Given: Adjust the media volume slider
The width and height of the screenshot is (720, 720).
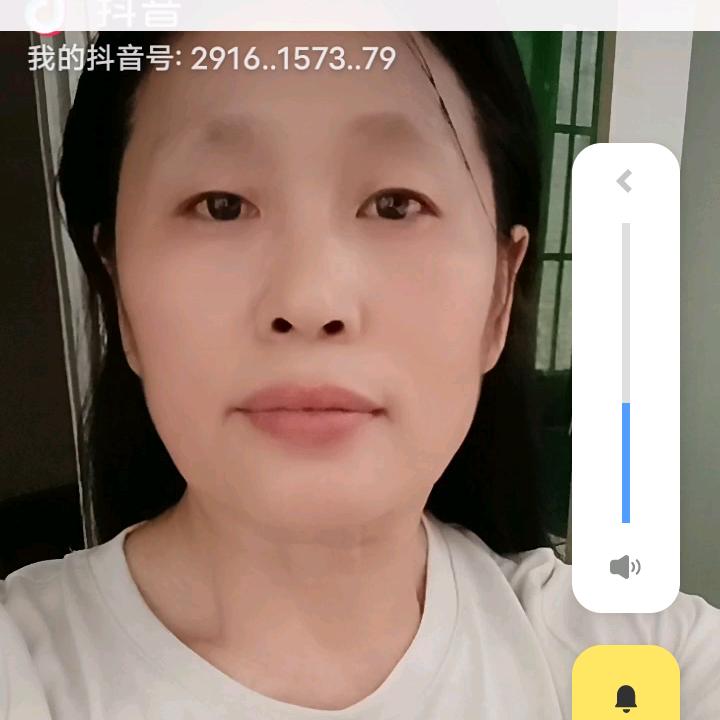Looking at the screenshot, I should click(625, 373).
